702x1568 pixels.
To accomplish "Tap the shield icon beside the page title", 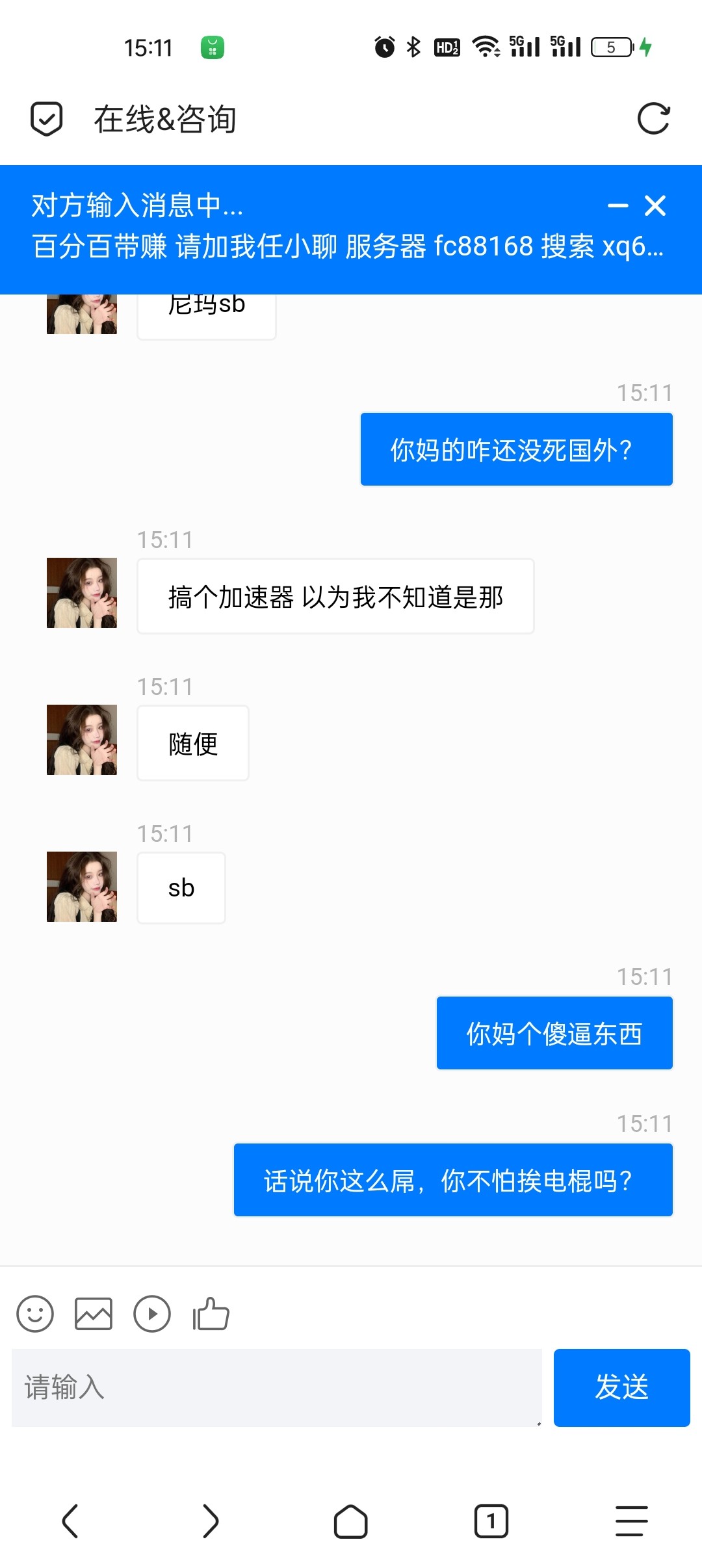I will coord(47,119).
